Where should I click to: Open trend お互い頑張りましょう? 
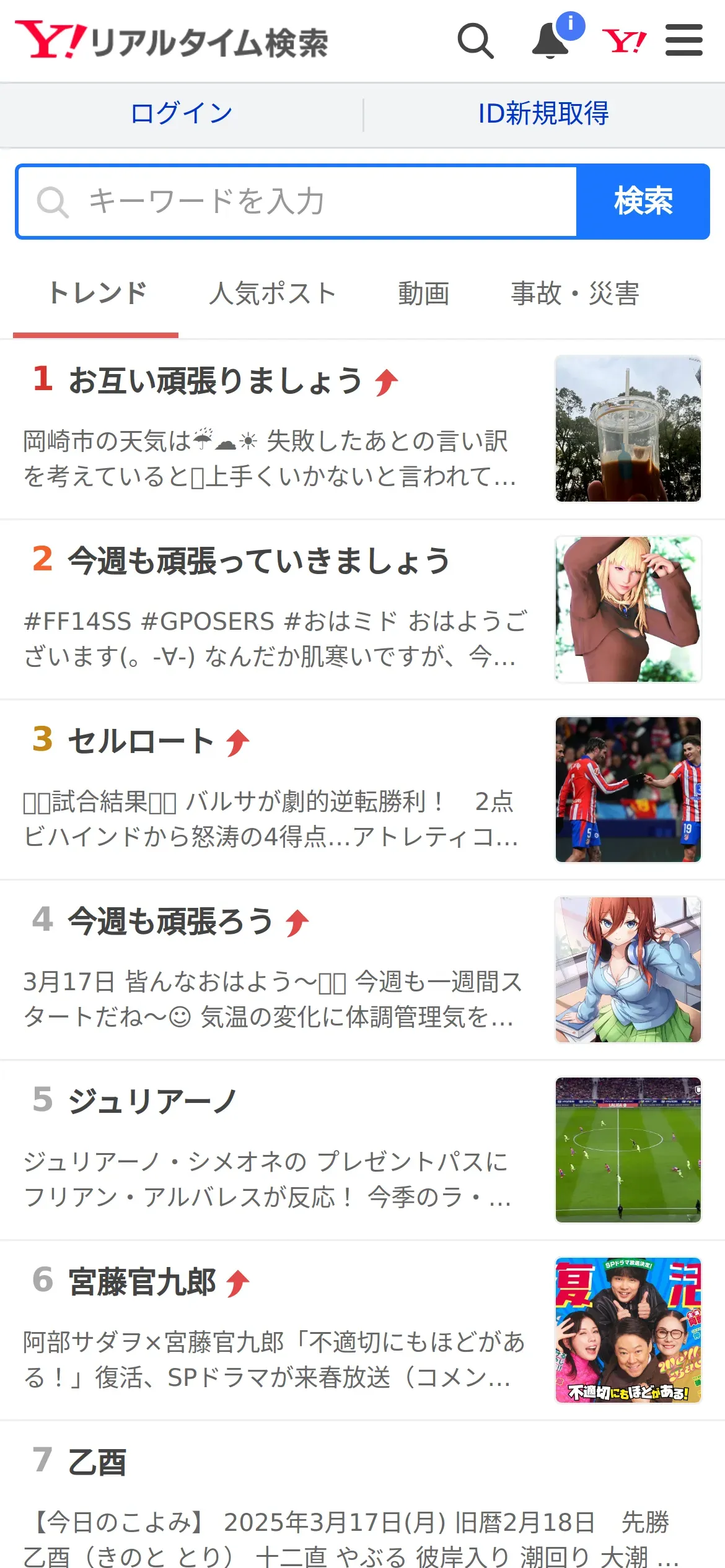coord(215,380)
